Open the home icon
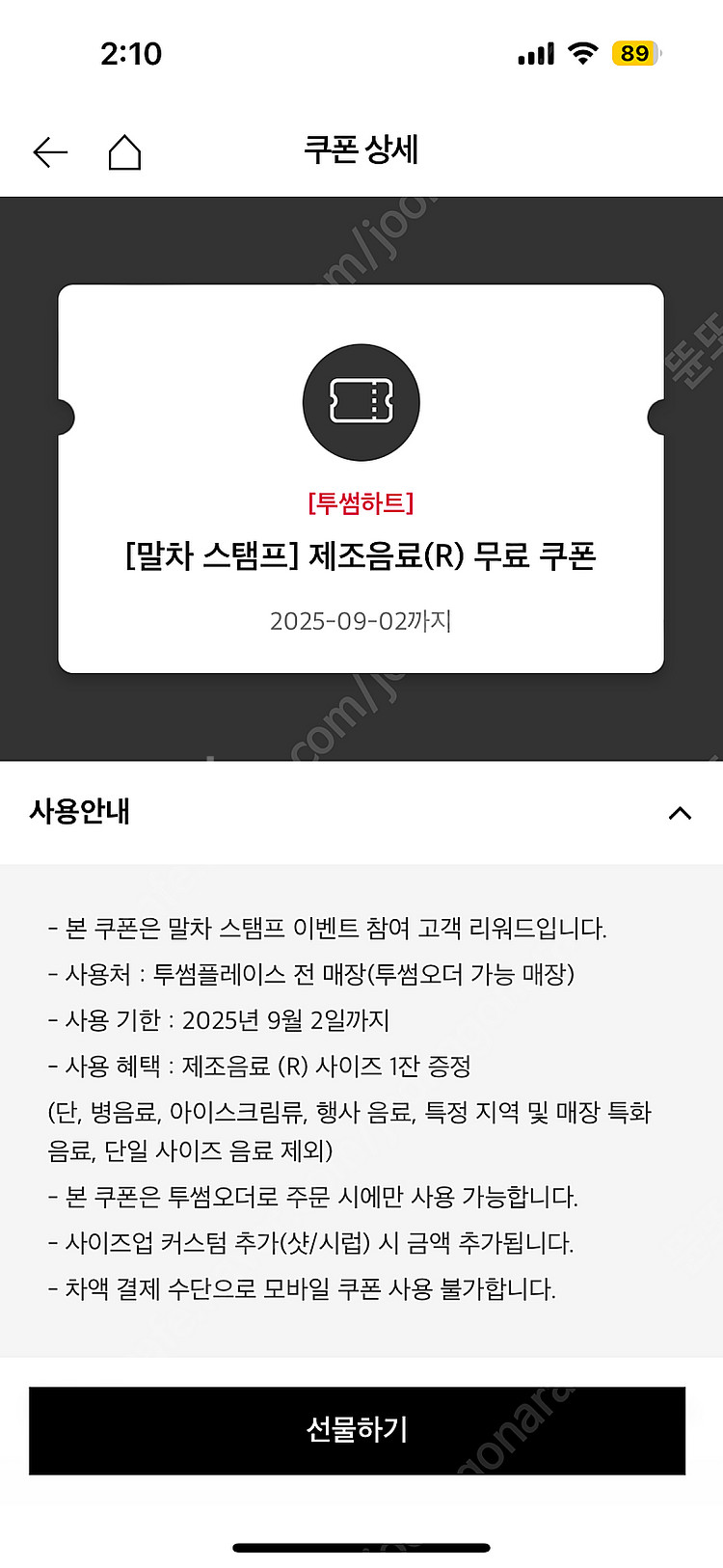This screenshot has height=1568, width=723. click(x=124, y=152)
